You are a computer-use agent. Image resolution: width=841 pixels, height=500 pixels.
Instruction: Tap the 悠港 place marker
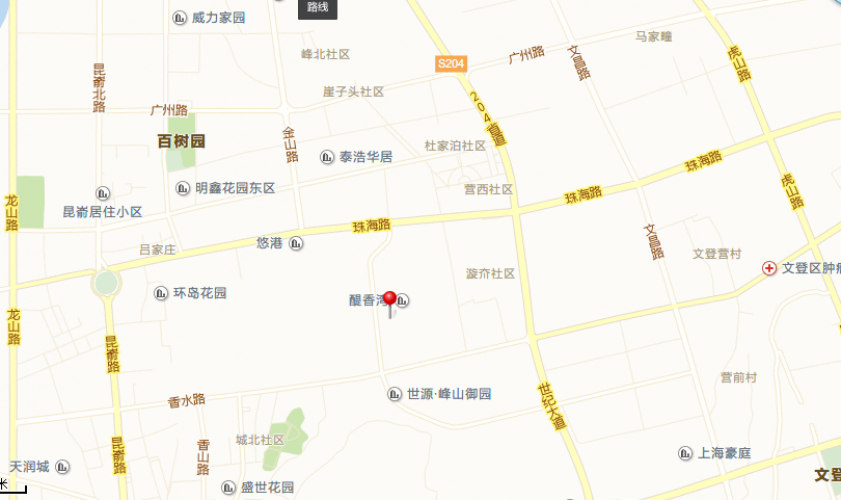coord(296,243)
